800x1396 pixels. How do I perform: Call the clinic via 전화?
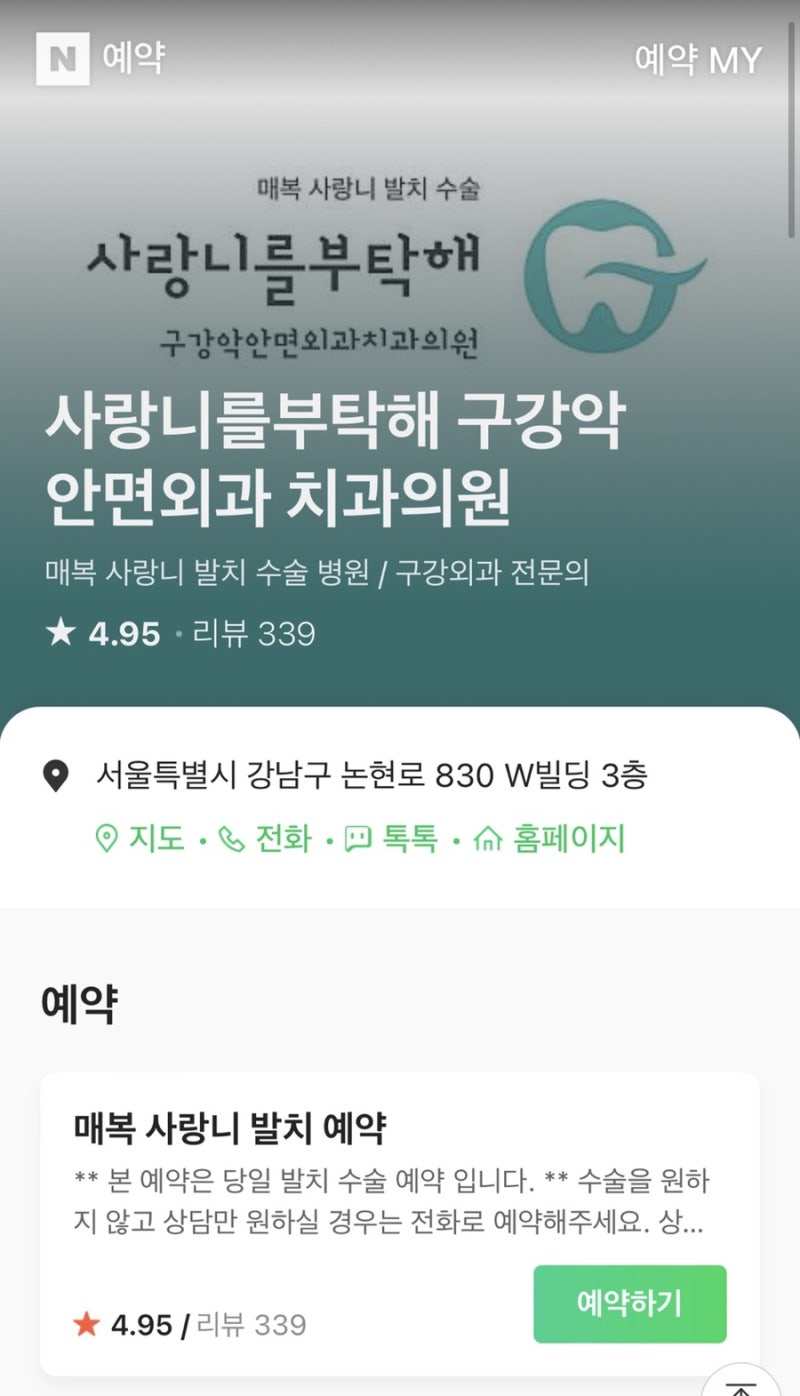266,838
